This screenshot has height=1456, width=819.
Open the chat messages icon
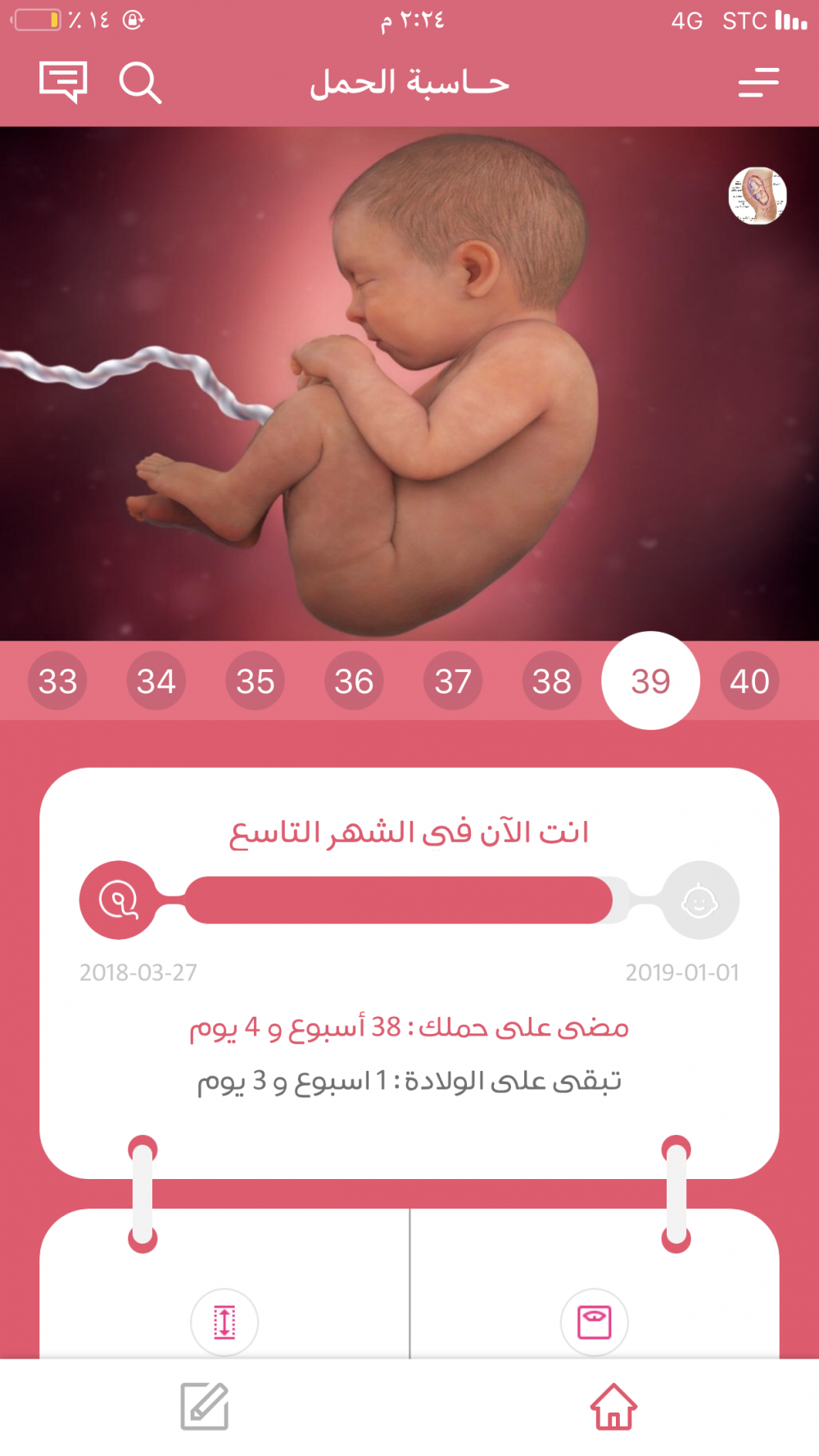pyautogui.click(x=63, y=82)
